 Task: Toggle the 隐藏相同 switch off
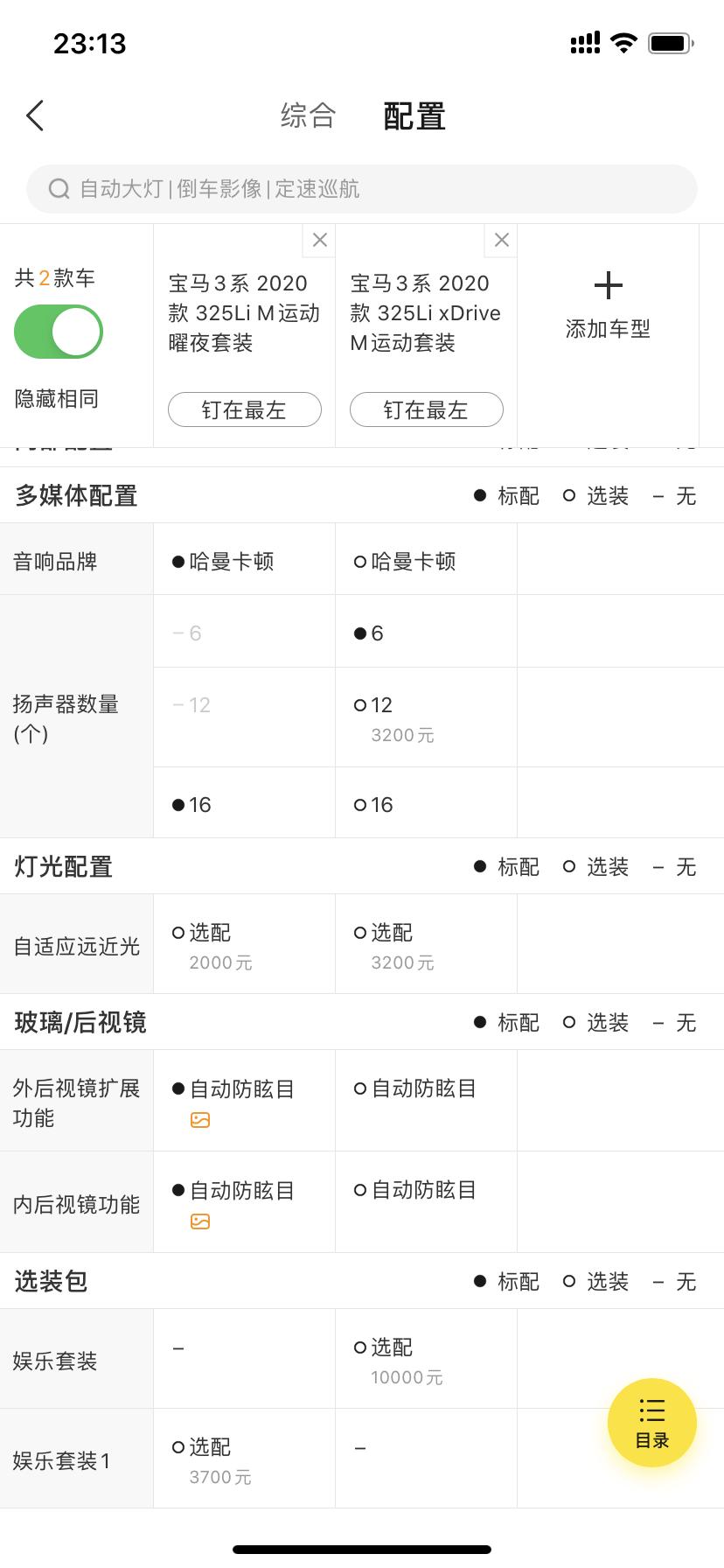(59, 332)
